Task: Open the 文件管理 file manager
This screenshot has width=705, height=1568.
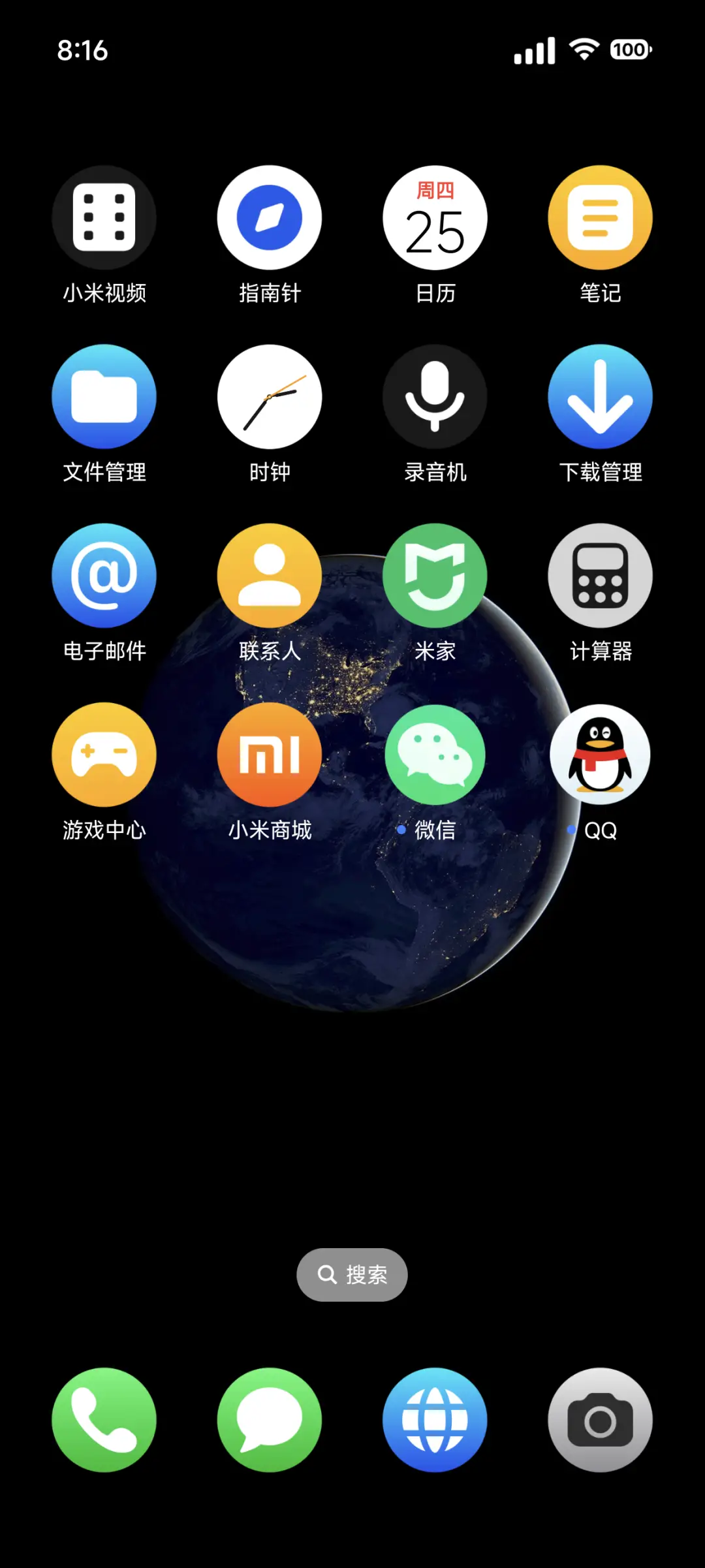Action: tap(104, 398)
